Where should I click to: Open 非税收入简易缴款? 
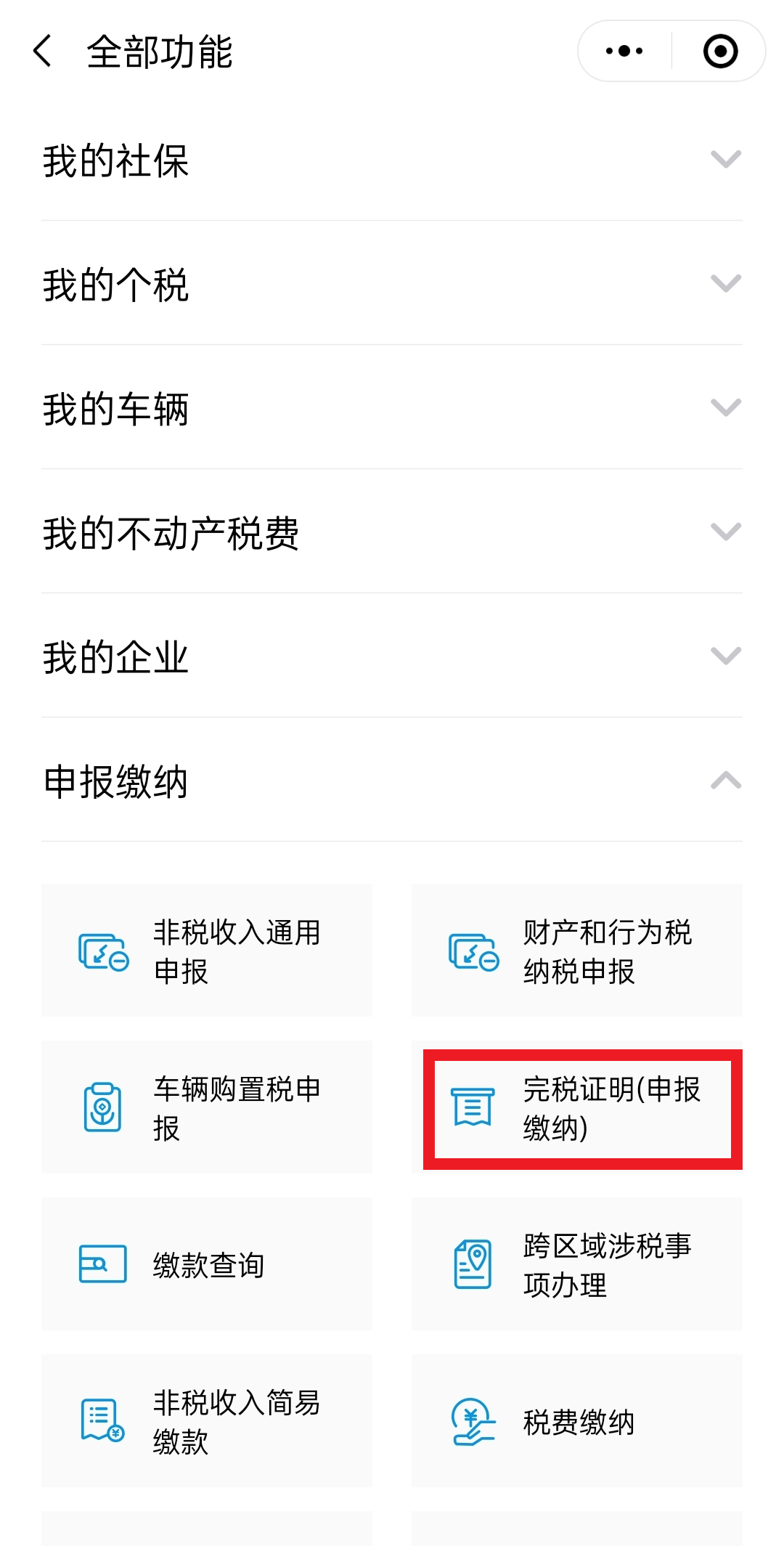pos(207,1421)
